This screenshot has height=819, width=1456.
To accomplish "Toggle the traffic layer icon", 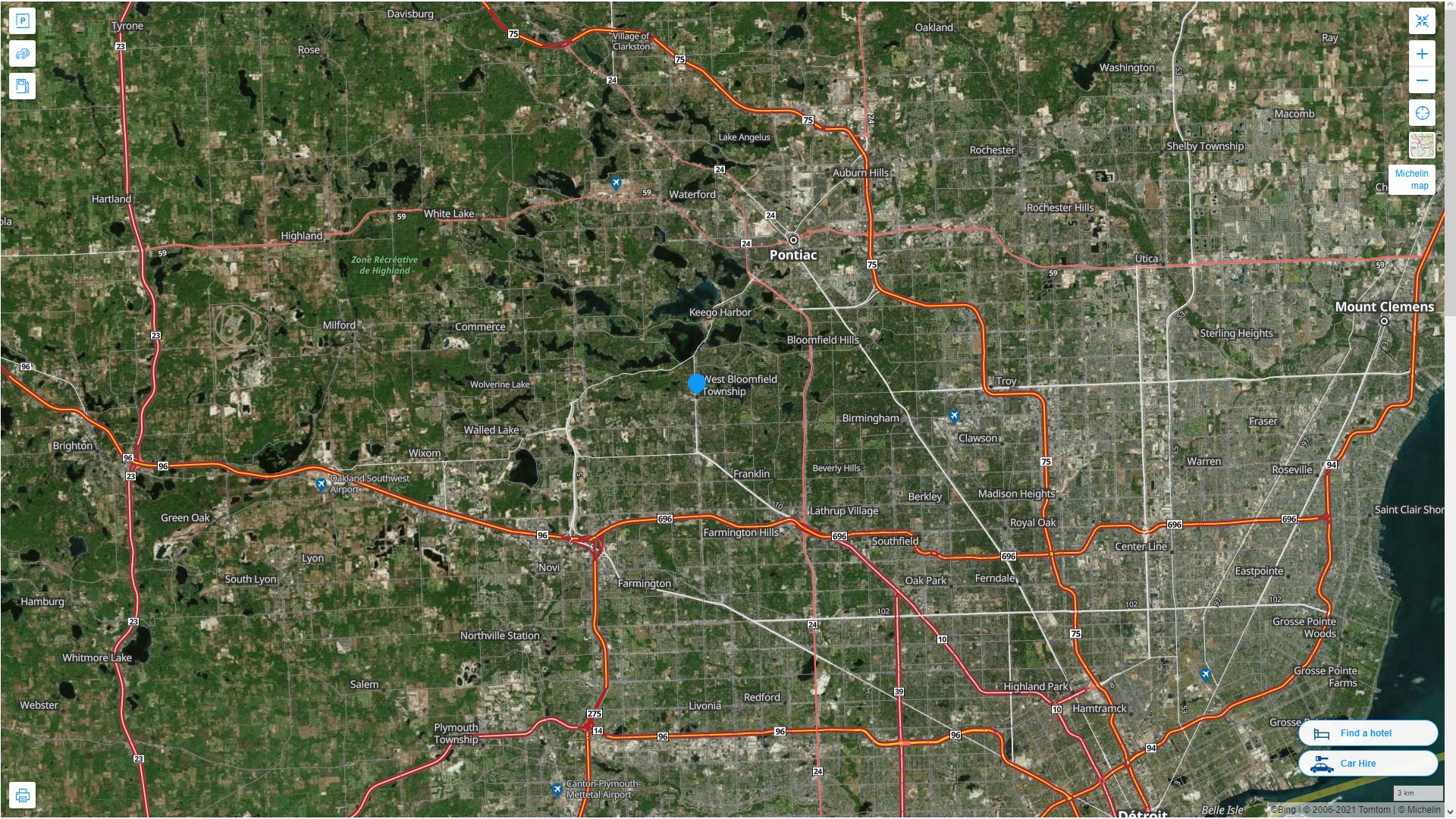I will point(23,54).
